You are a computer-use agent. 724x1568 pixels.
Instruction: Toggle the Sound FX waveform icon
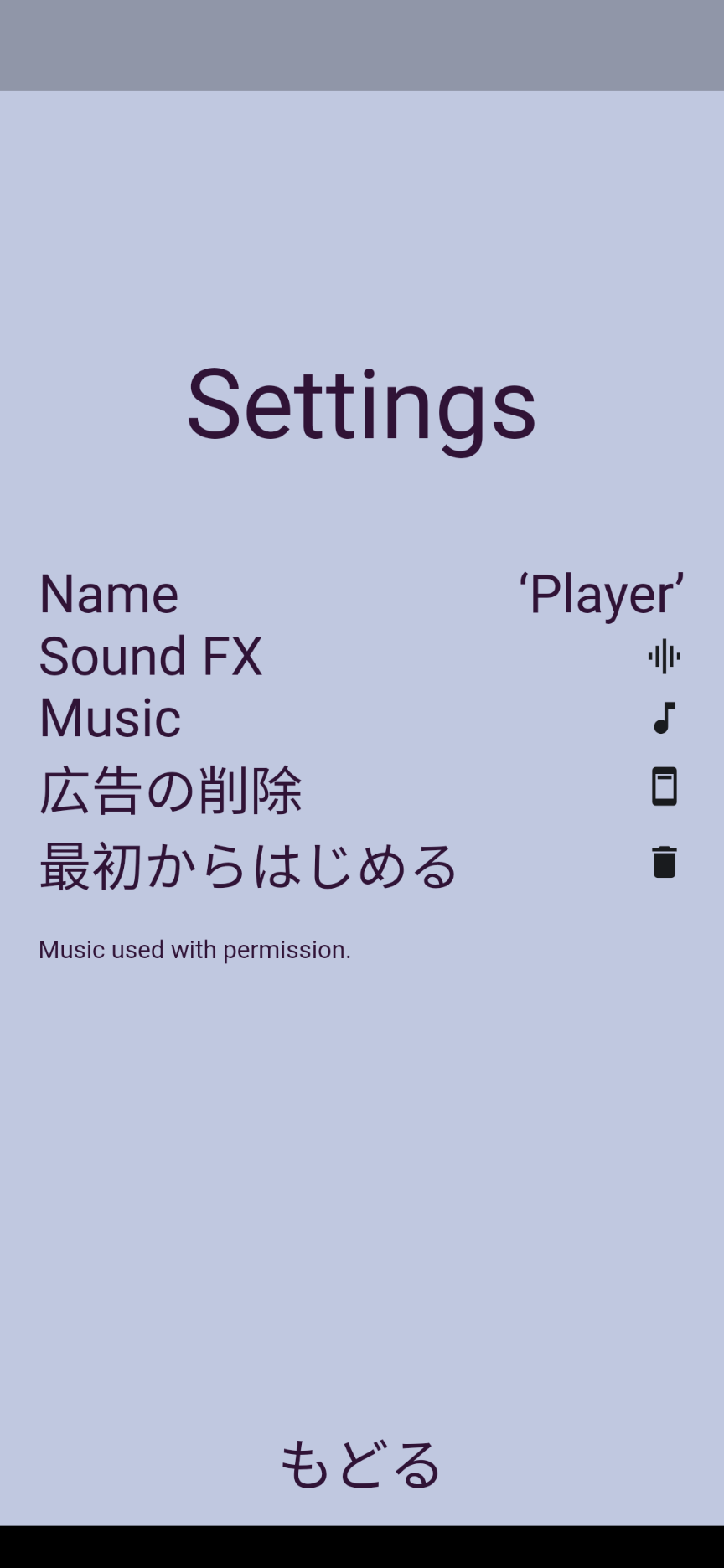click(665, 657)
